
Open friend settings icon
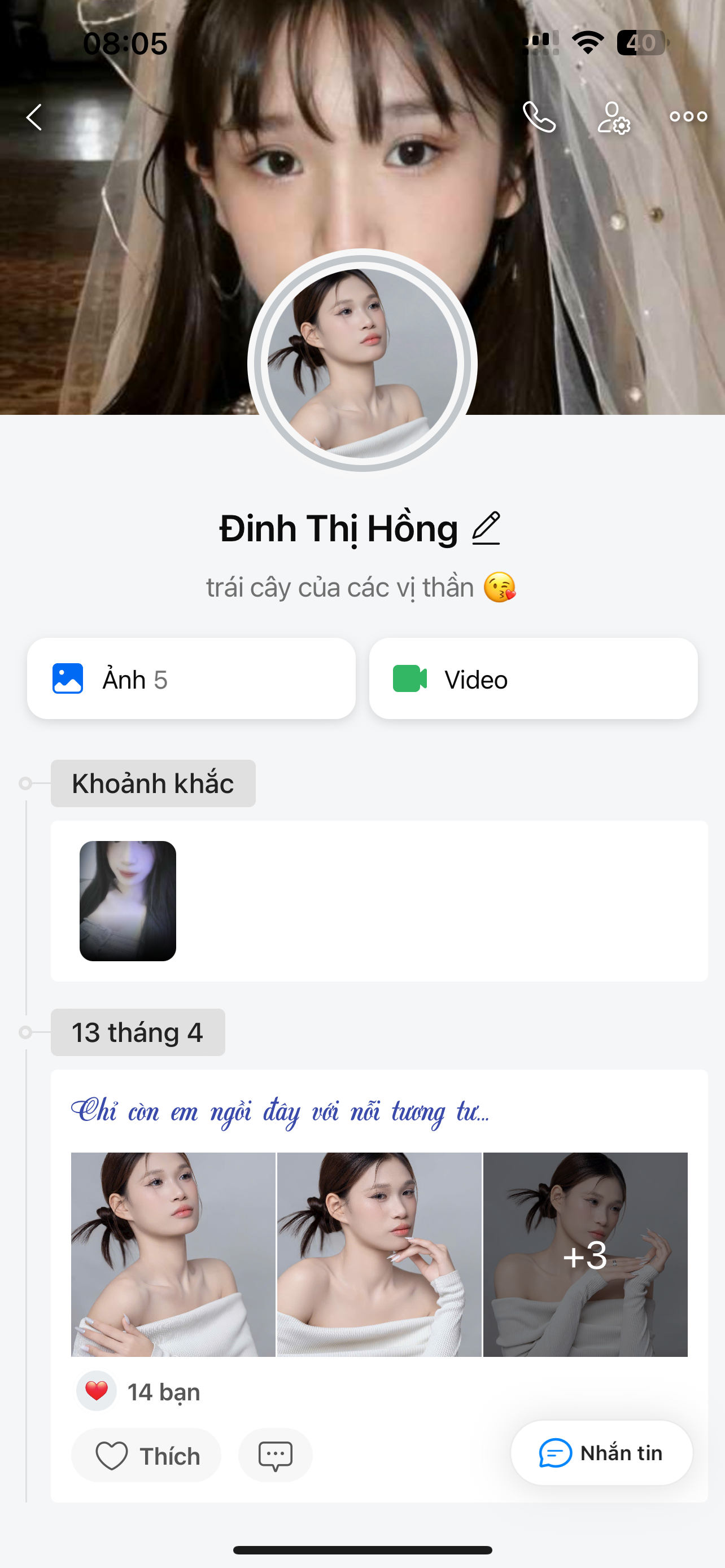click(613, 117)
